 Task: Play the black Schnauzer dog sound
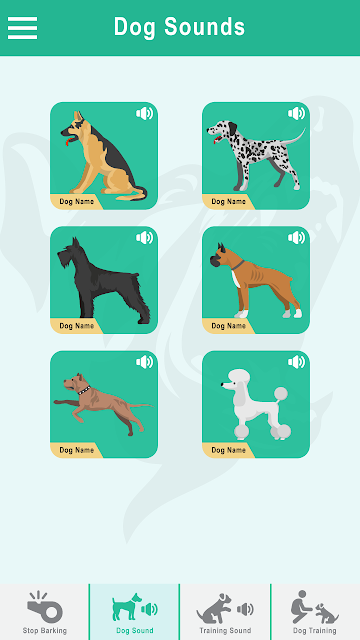[104, 280]
